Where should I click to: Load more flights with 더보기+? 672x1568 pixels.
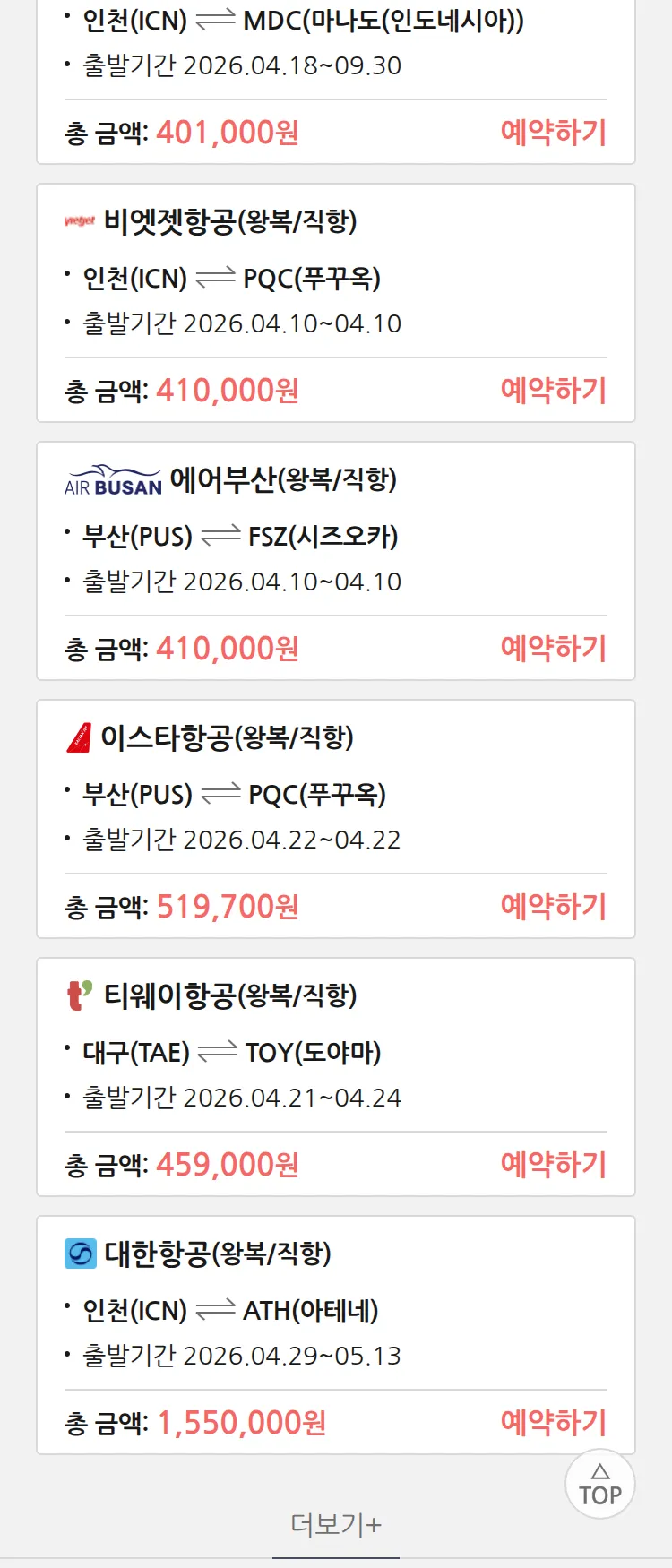click(x=336, y=1524)
